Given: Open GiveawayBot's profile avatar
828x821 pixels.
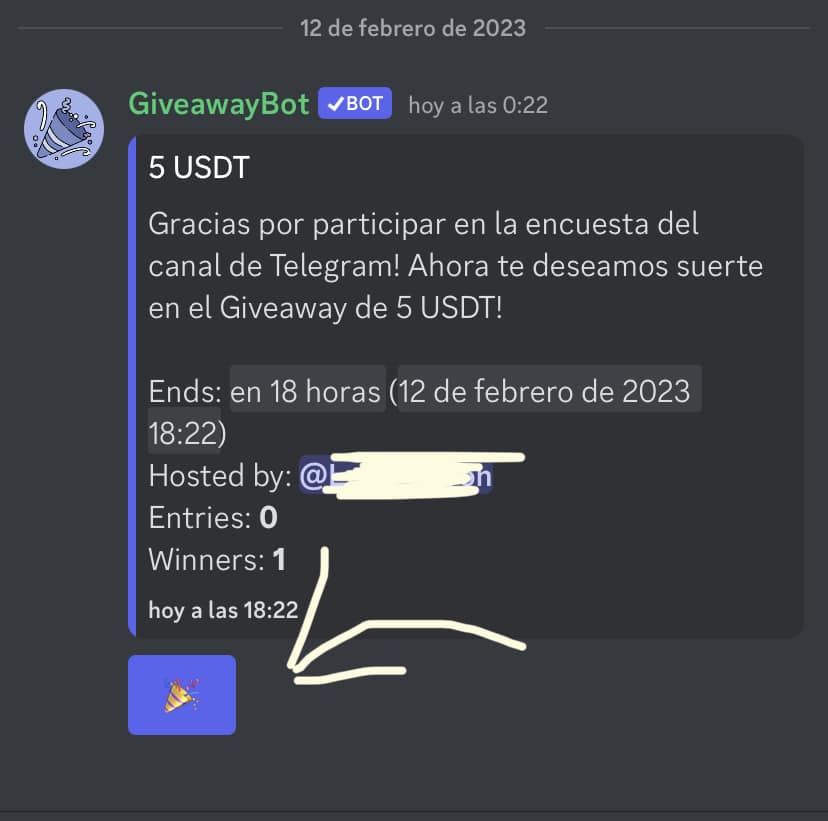Looking at the screenshot, I should pos(64,129).
